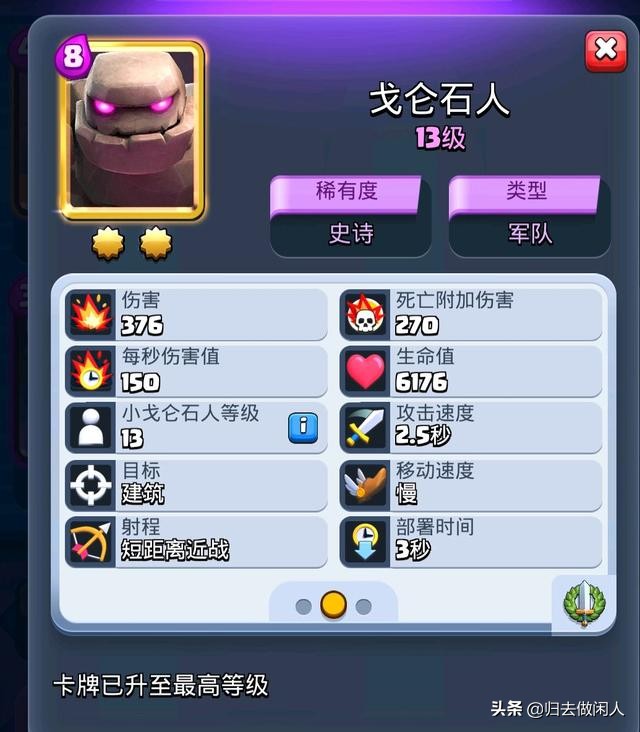
Task: Open the sword laurel button
Action: (583, 603)
